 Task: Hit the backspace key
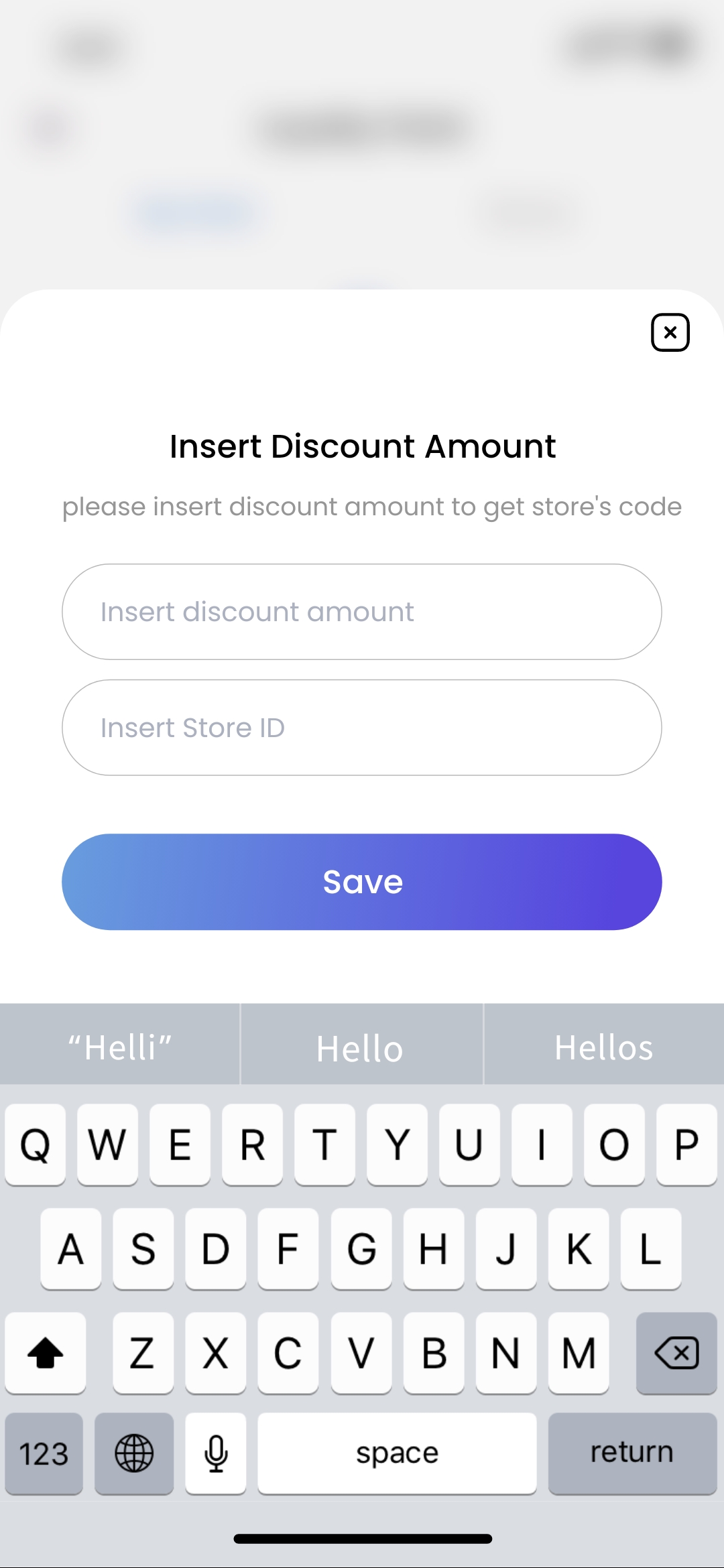coord(676,1354)
